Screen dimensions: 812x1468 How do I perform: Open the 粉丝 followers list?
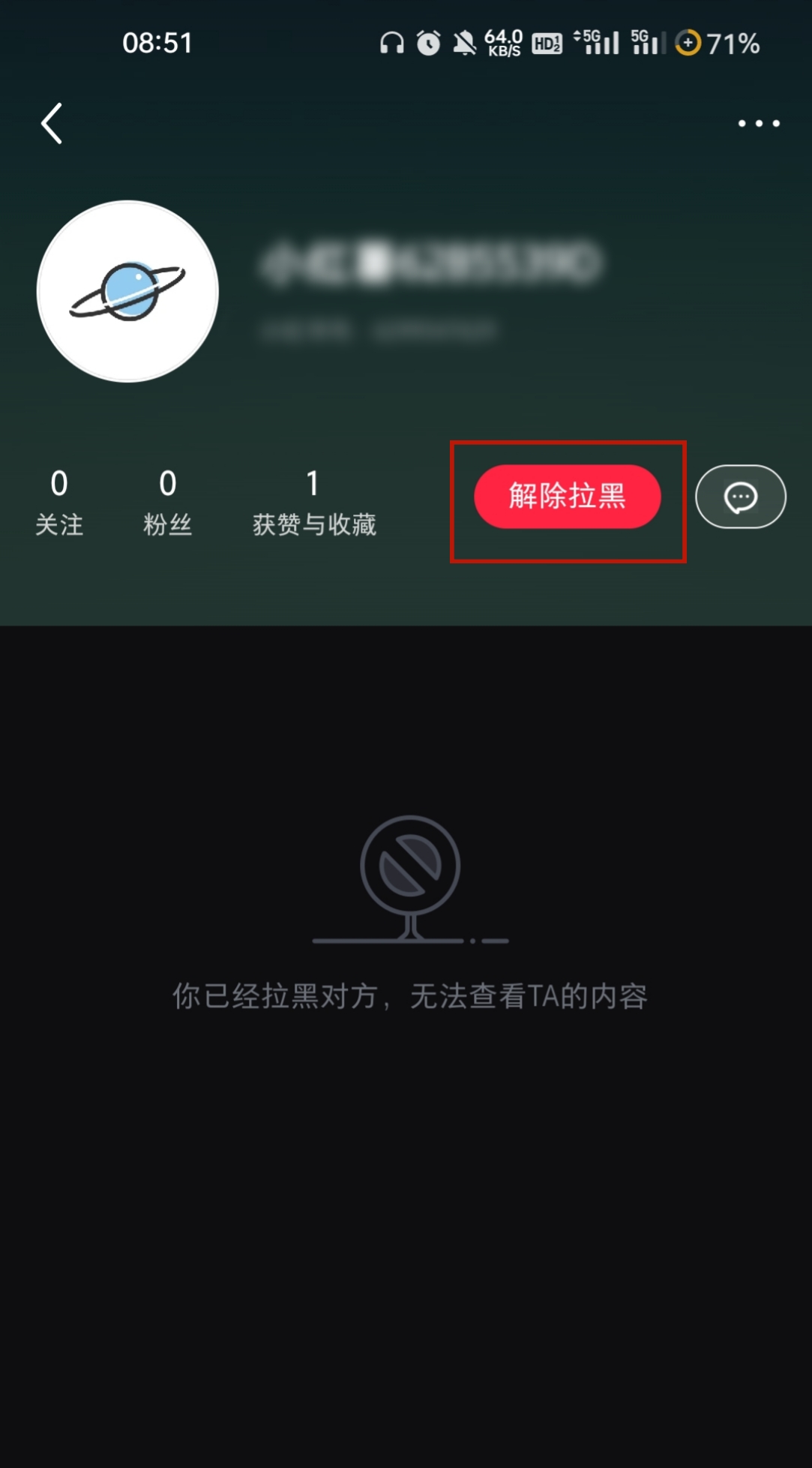167,502
